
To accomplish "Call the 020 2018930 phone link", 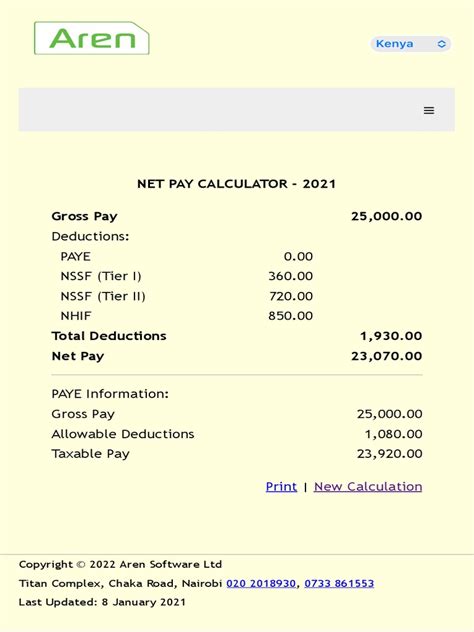I will (261, 583).
